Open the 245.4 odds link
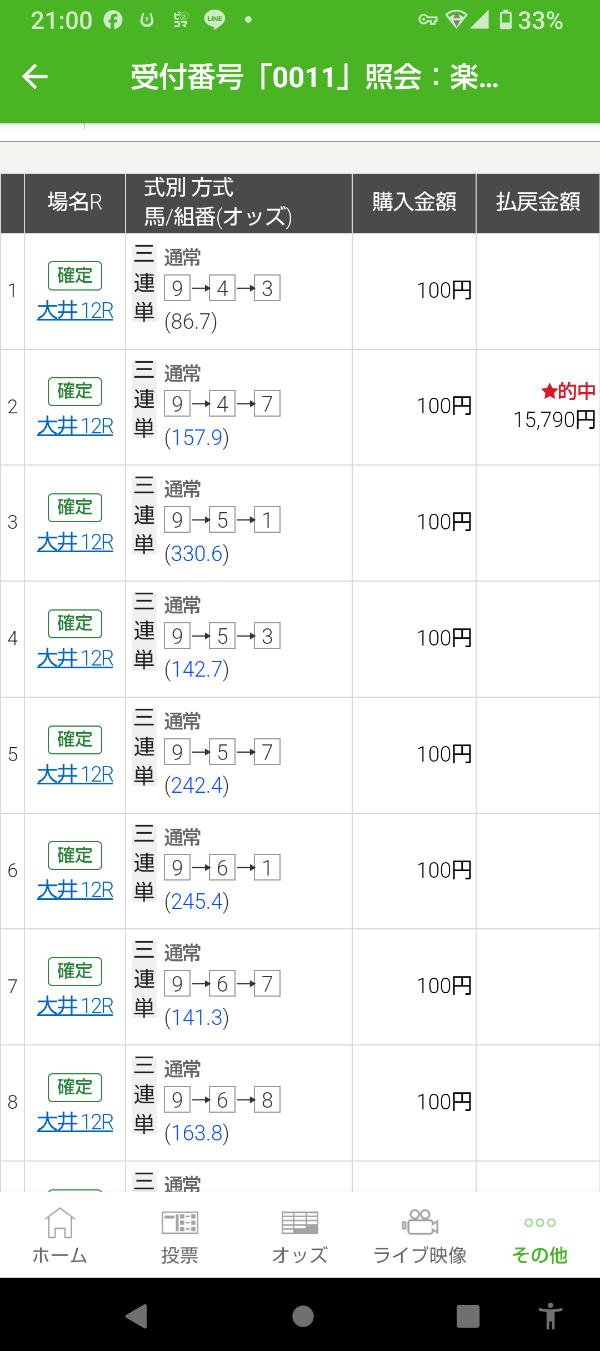 click(197, 902)
